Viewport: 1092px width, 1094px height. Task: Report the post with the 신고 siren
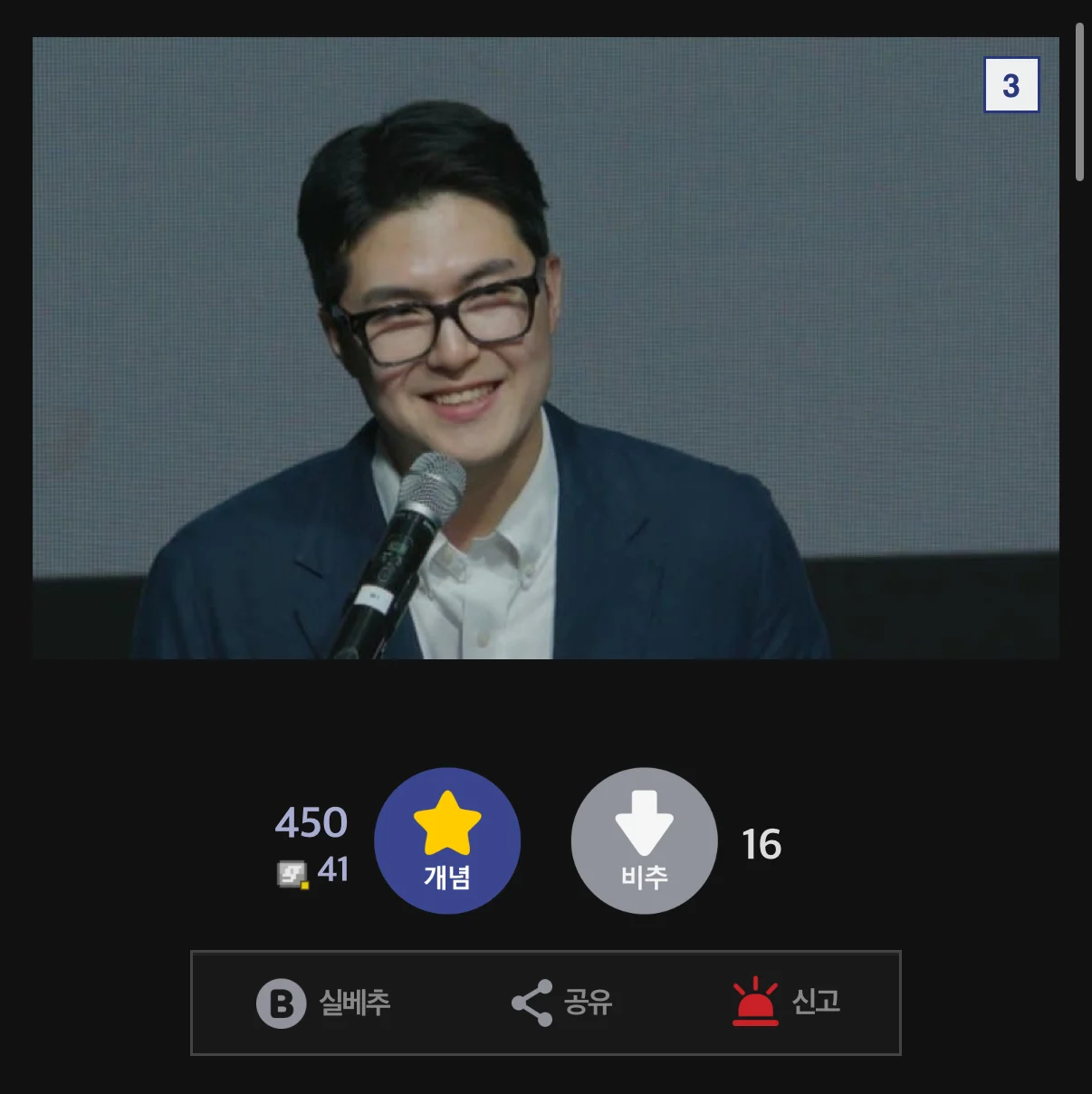[x=786, y=1002]
